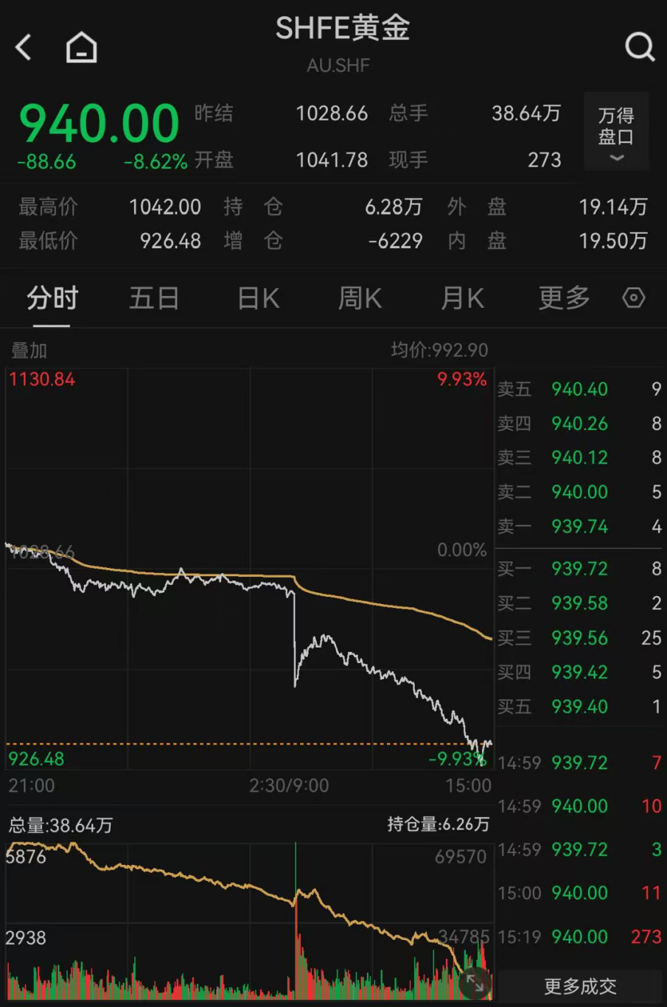Open the search magnifier
Image resolution: width=667 pixels, height=1007 pixels.
click(639, 46)
